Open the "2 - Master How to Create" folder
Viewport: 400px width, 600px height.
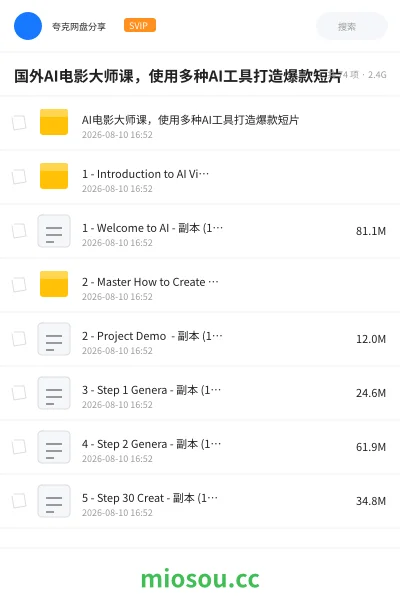[200, 285]
